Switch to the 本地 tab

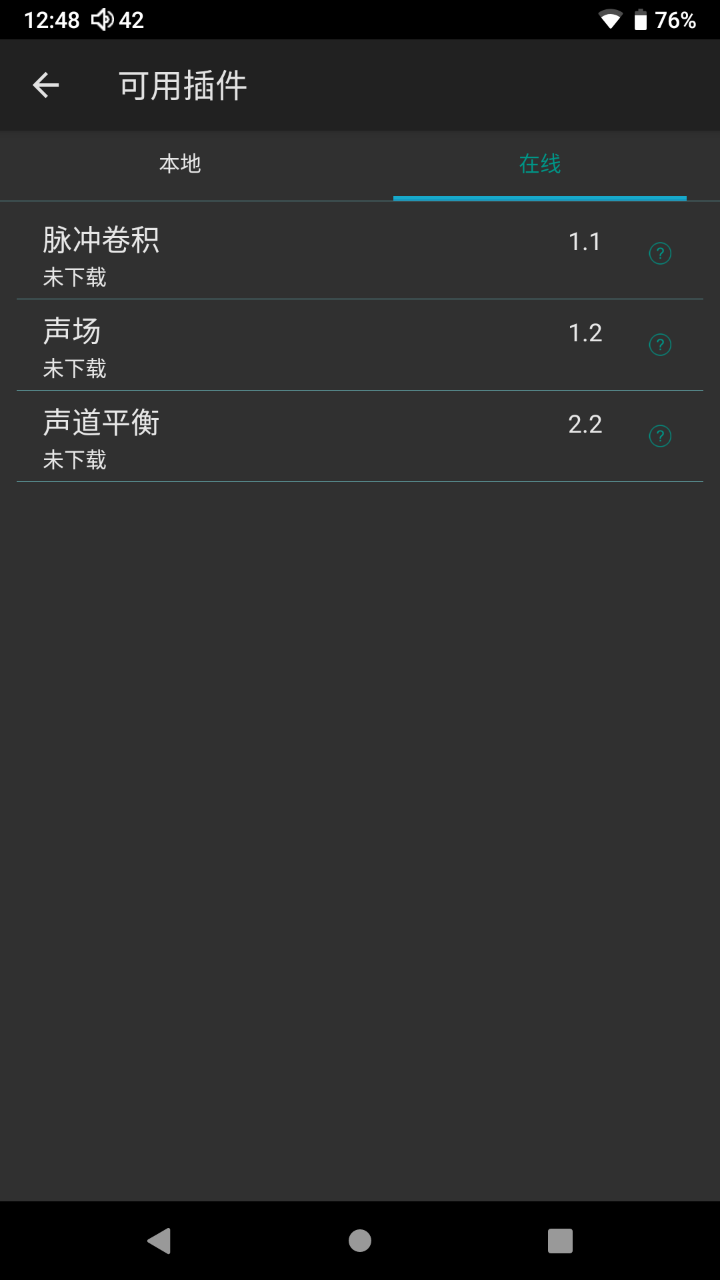point(180,164)
